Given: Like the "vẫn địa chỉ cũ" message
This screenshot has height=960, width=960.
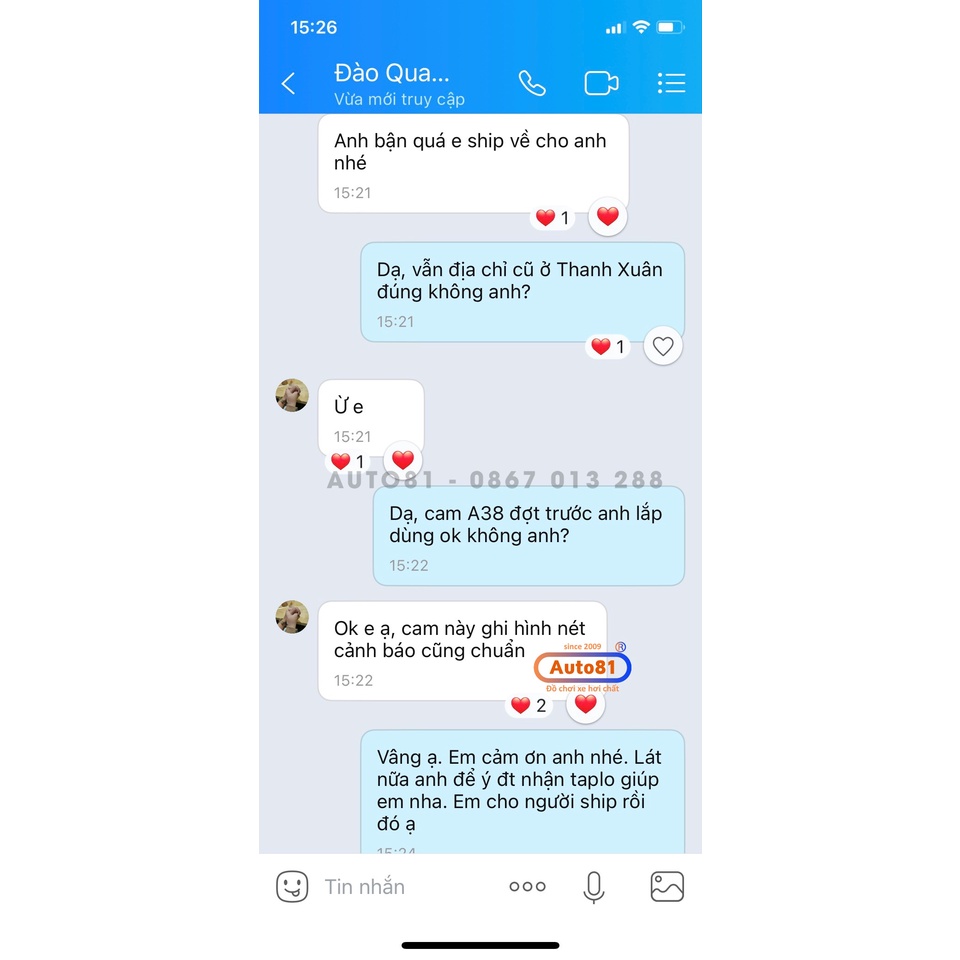Looking at the screenshot, I should [x=663, y=346].
